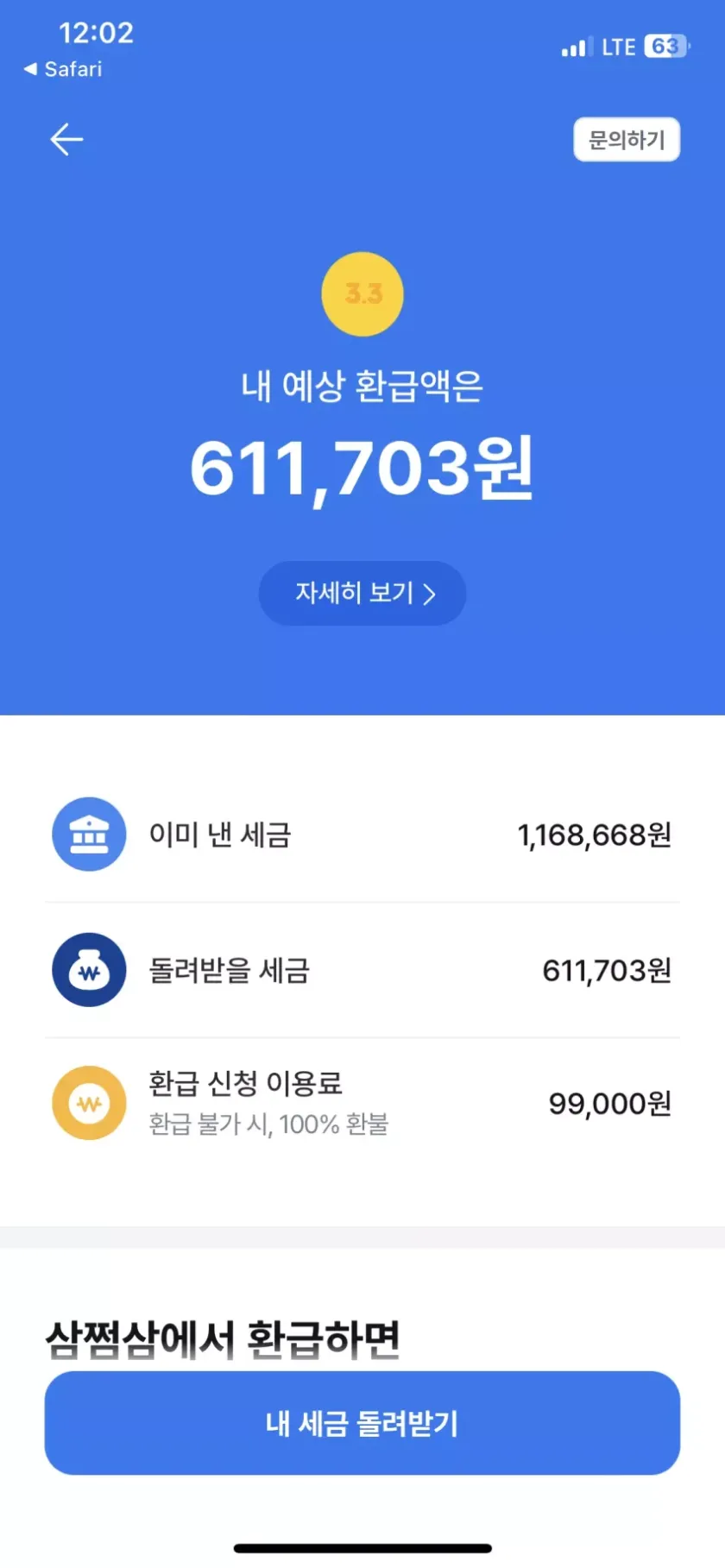The image size is (725, 1568).
Task: Tap 내 세금 돌려받기 to claim refund
Action: (x=362, y=1423)
